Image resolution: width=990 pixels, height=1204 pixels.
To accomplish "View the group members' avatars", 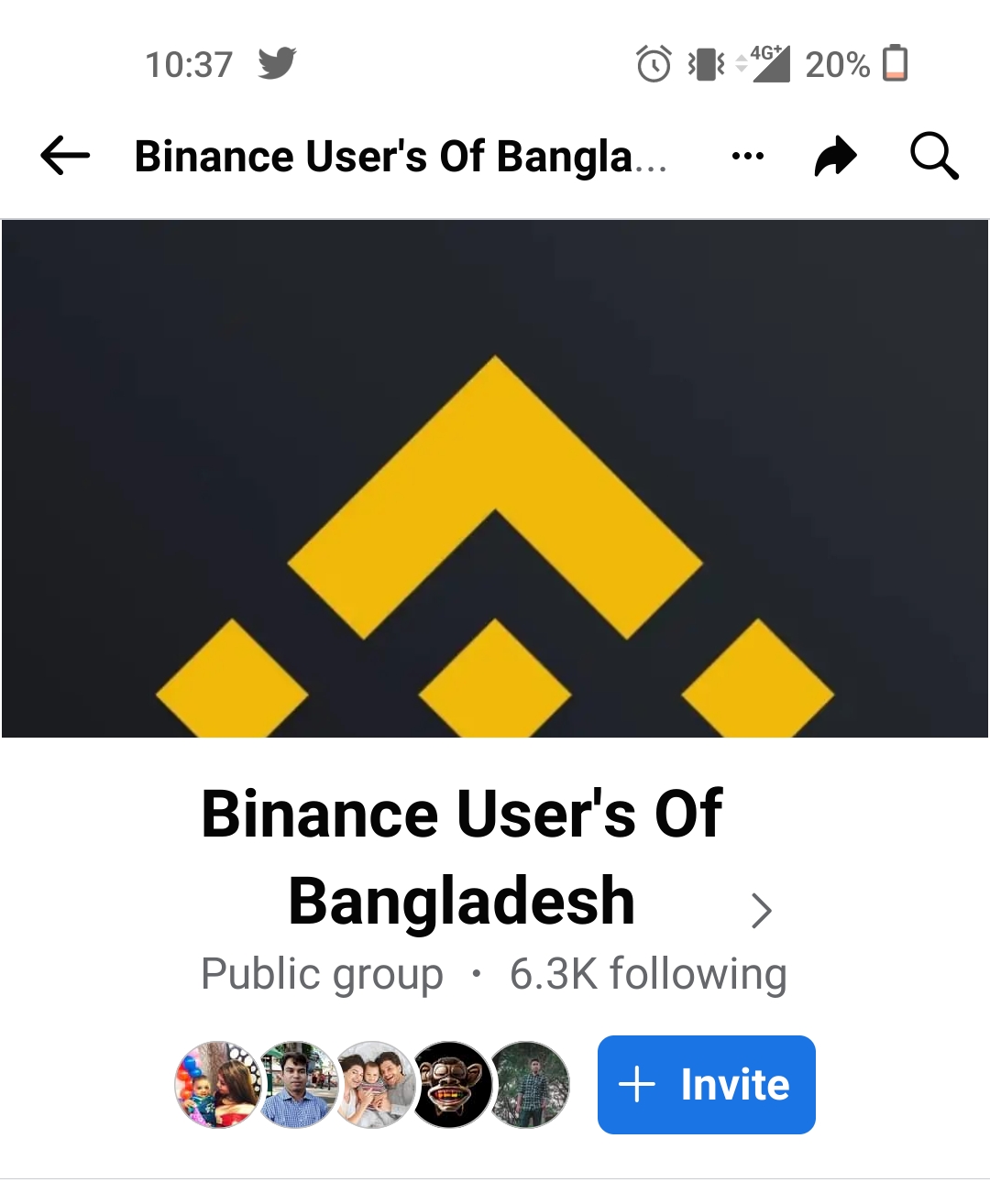I will (x=372, y=1085).
